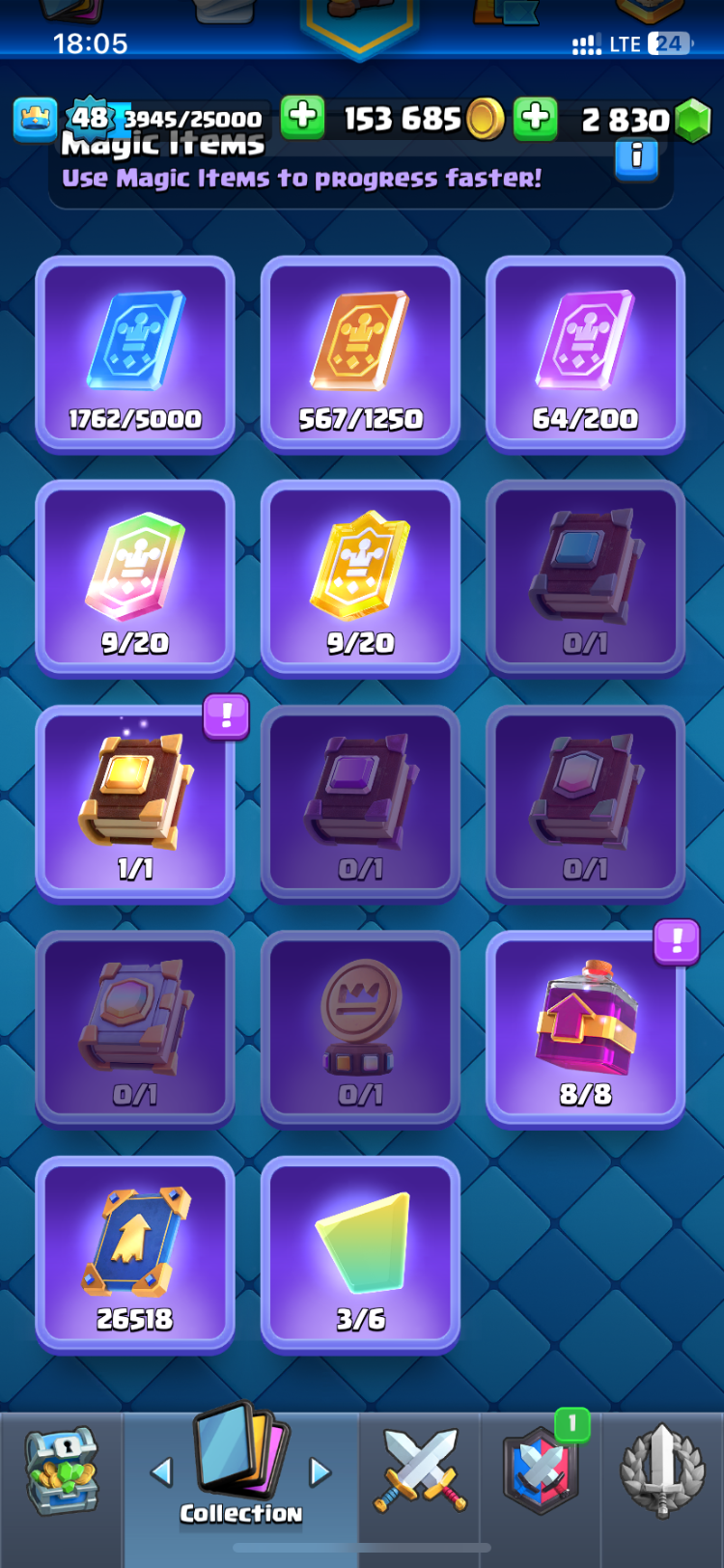Select the gold crown card showing 9/20
The width and height of the screenshot is (724, 1568).
[x=360, y=577]
